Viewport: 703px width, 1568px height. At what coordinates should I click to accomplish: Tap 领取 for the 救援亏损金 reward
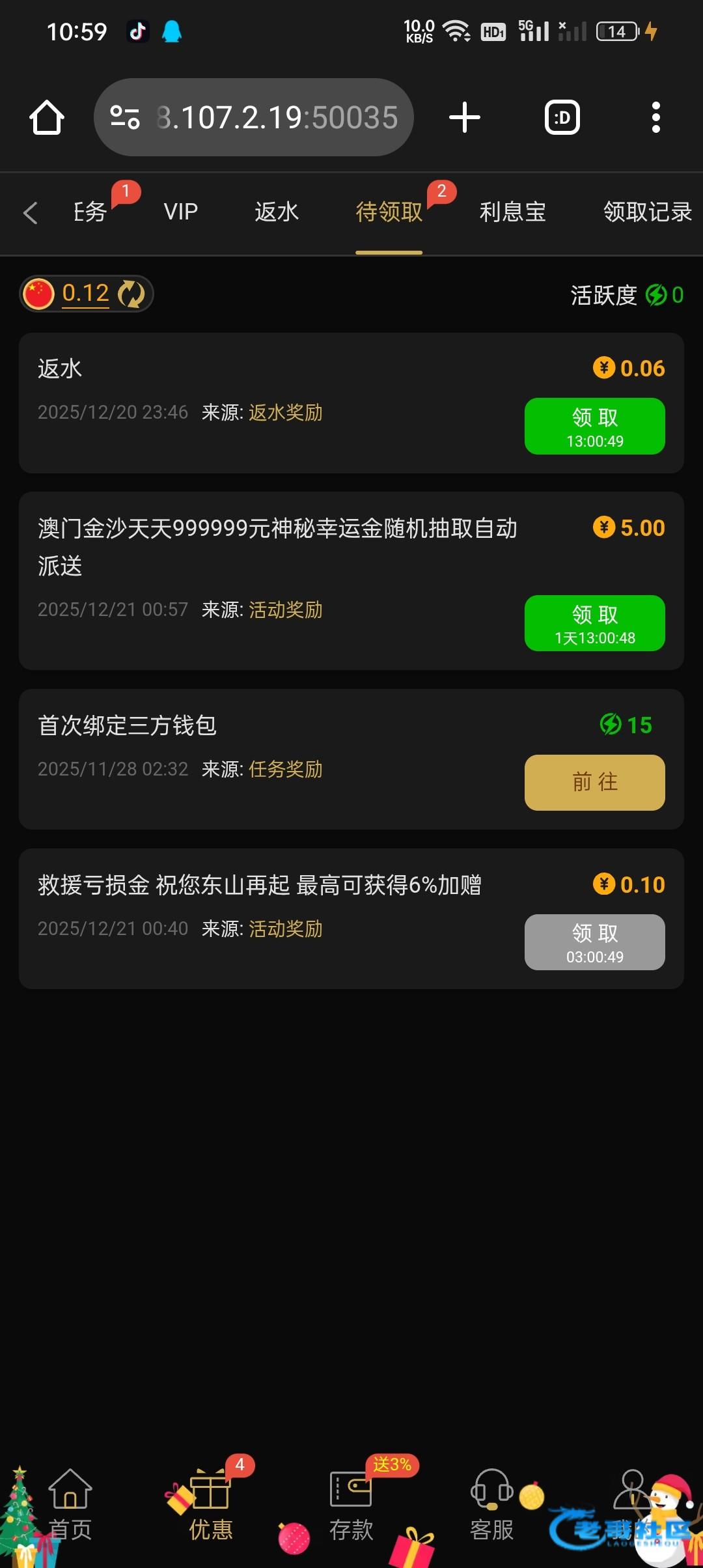[594, 942]
